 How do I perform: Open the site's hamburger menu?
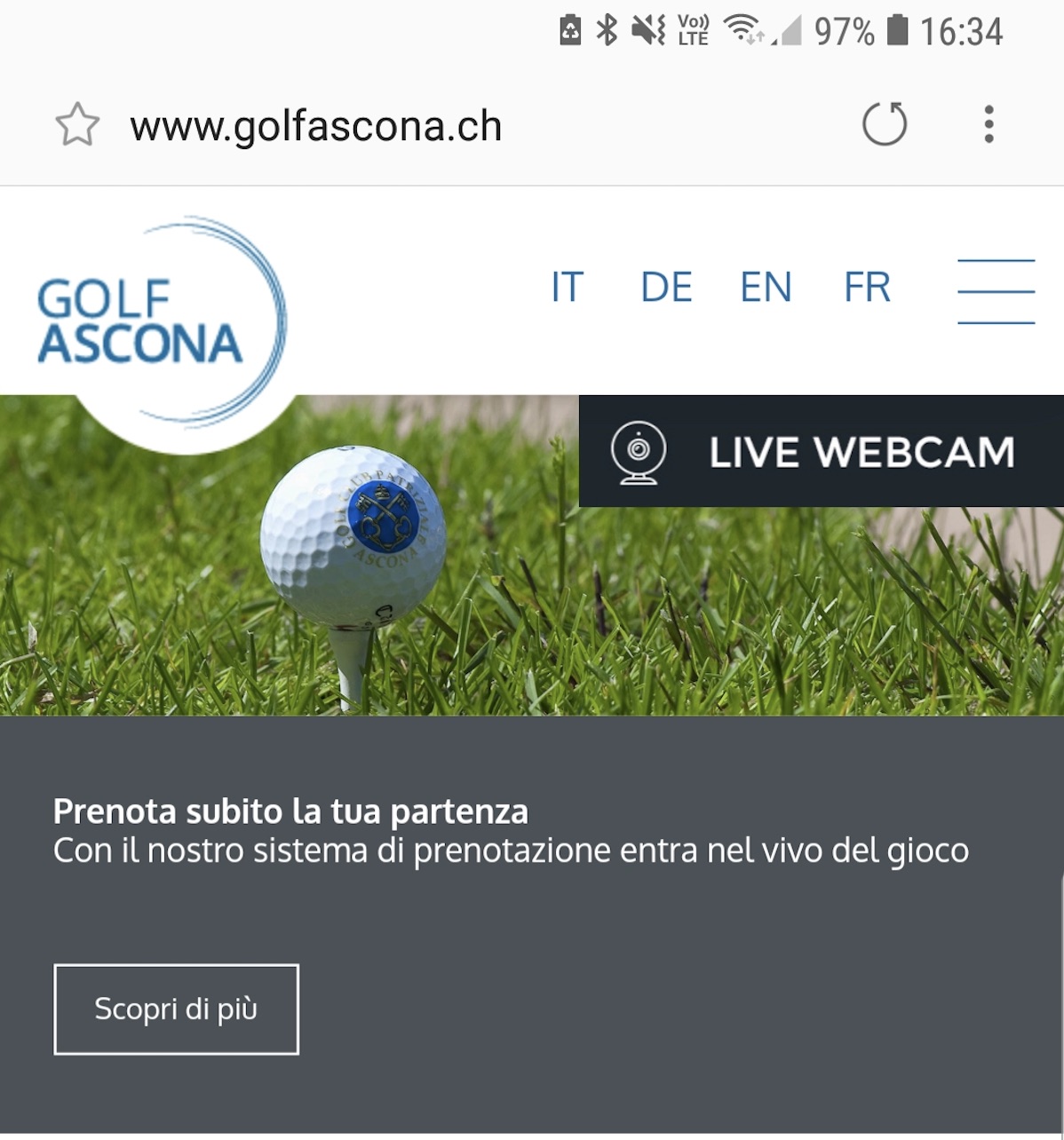(996, 291)
